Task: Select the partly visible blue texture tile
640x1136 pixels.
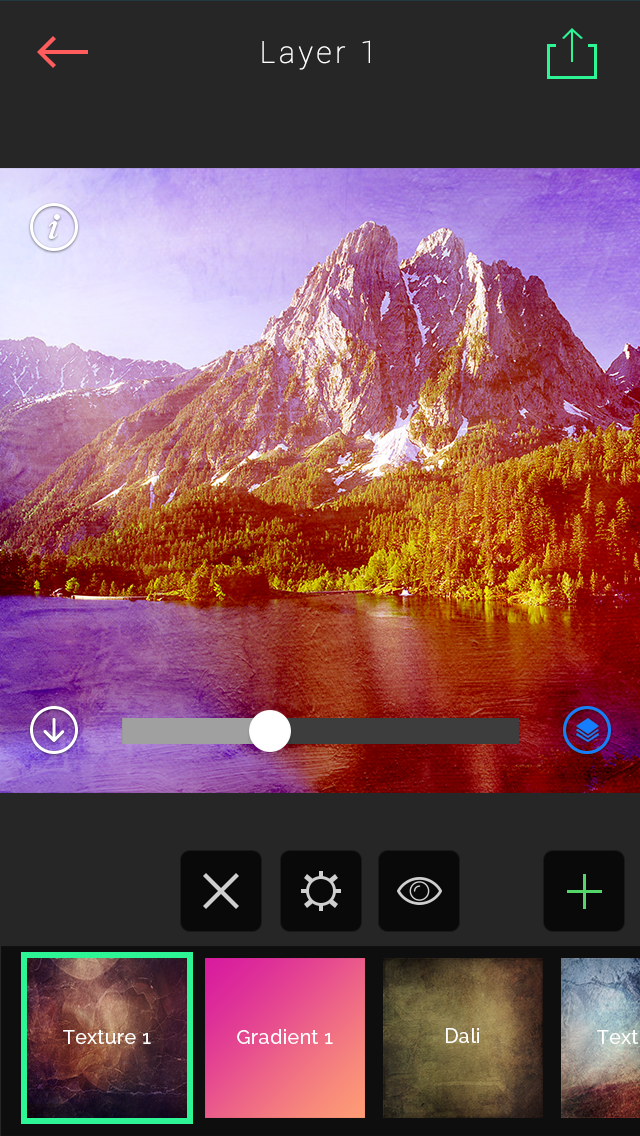Action: tap(602, 1037)
